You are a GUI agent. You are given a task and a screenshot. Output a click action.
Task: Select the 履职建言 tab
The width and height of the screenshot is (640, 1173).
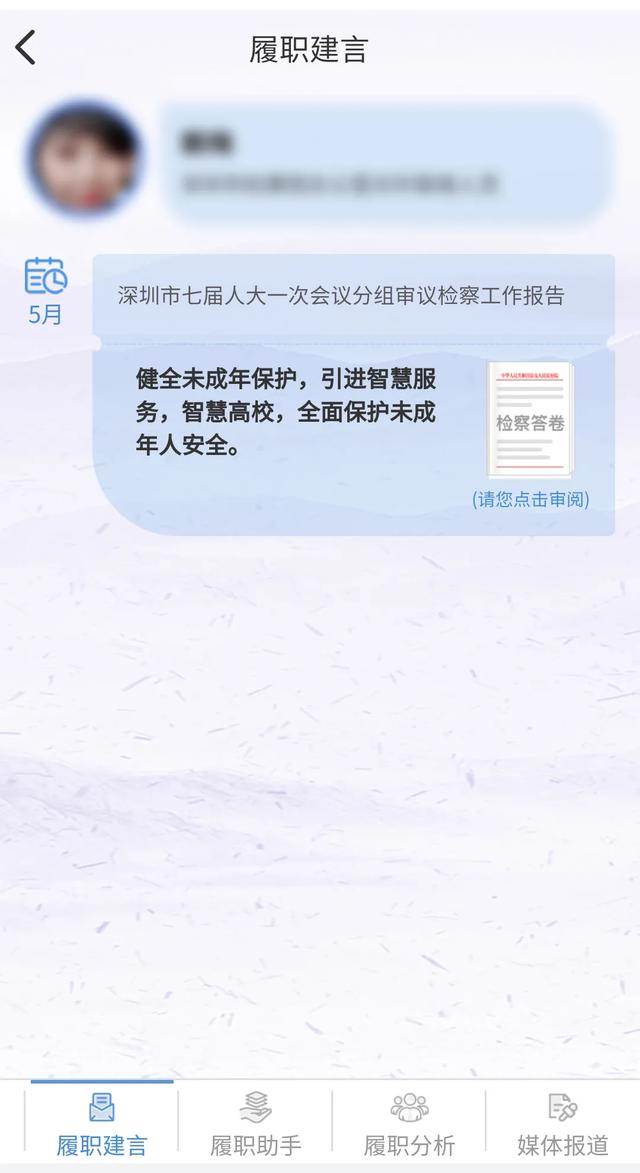(x=102, y=1124)
